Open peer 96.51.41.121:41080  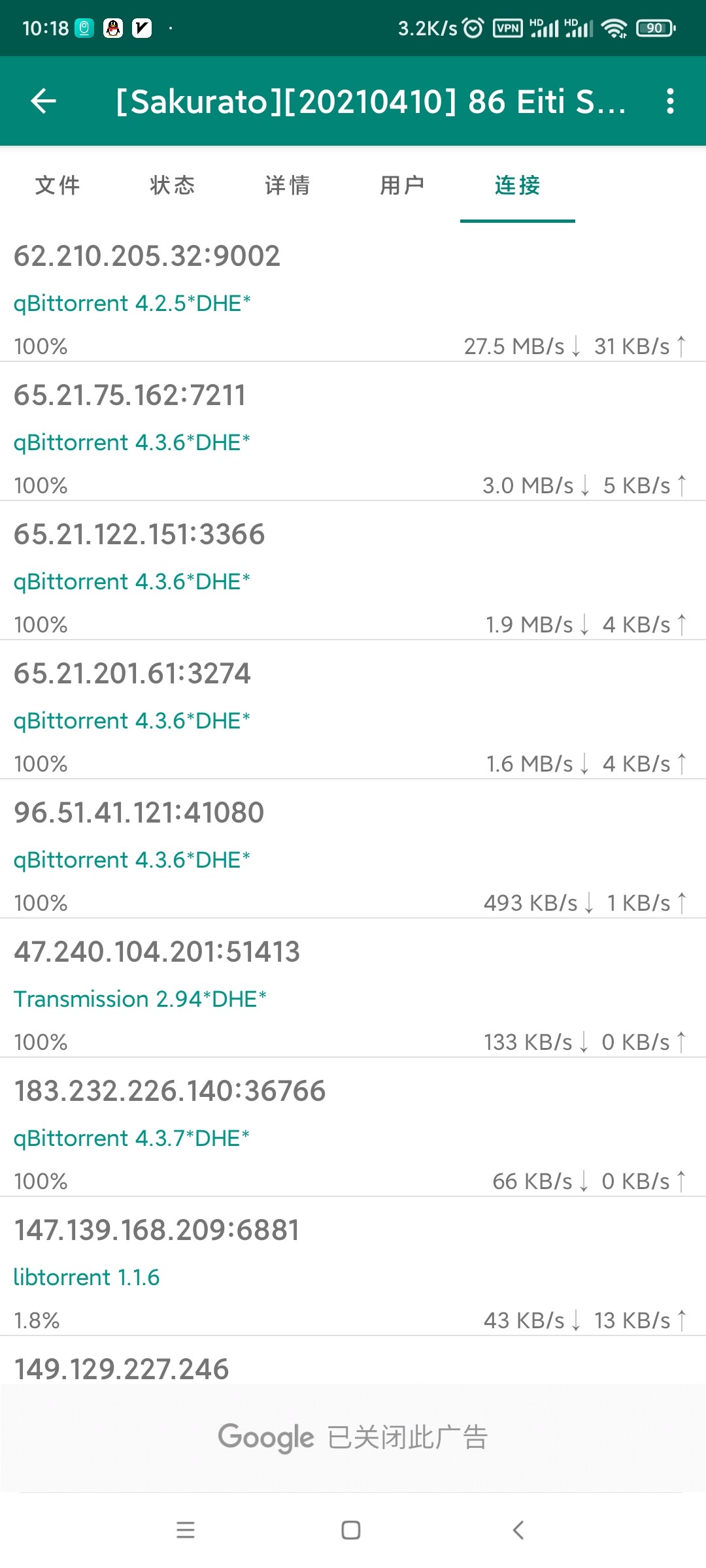pos(353,849)
